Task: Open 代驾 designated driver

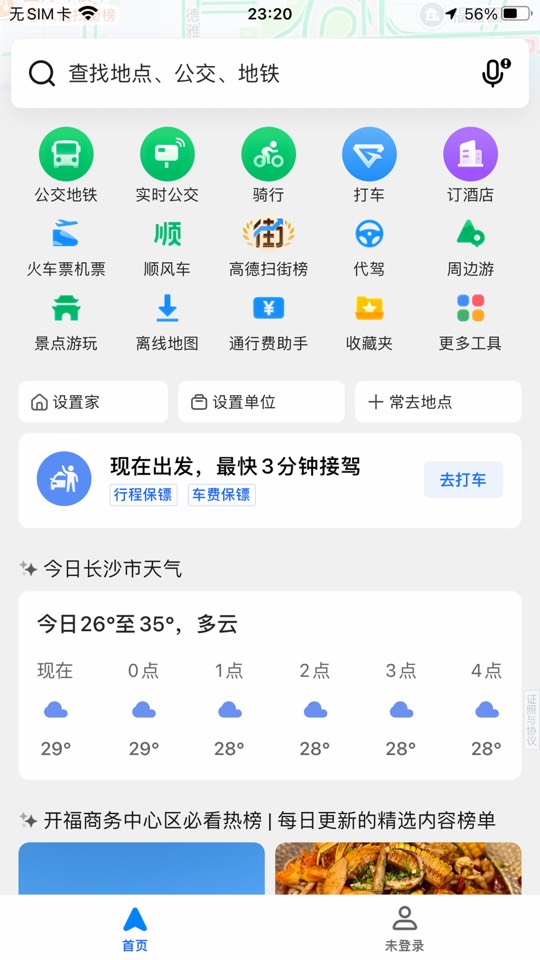Action: click(369, 248)
